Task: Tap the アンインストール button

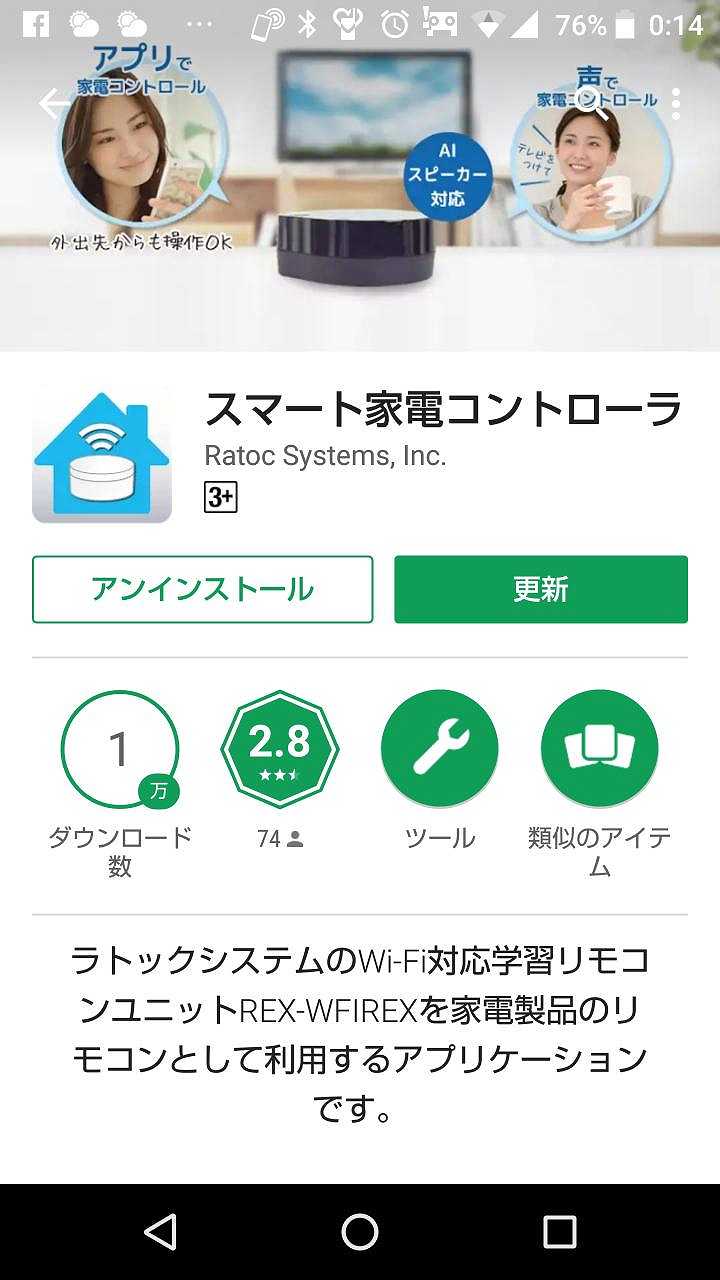Action: pos(202,589)
